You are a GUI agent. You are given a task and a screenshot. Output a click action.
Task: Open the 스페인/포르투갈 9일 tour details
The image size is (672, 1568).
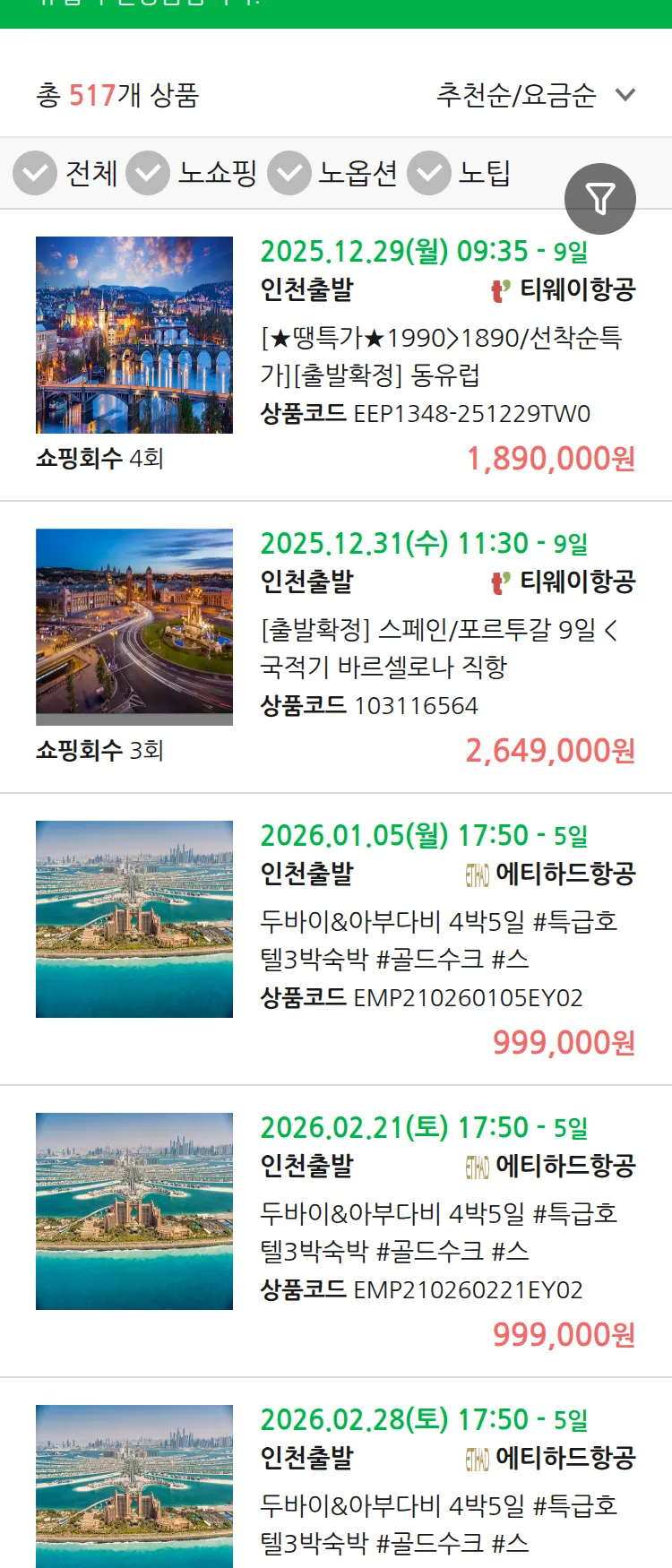click(444, 647)
